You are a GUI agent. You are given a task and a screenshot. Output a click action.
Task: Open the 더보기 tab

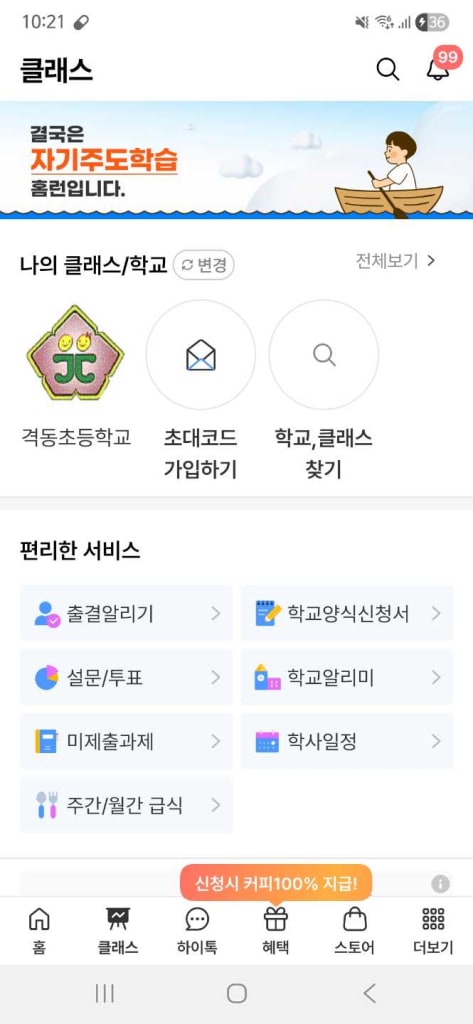(x=433, y=931)
